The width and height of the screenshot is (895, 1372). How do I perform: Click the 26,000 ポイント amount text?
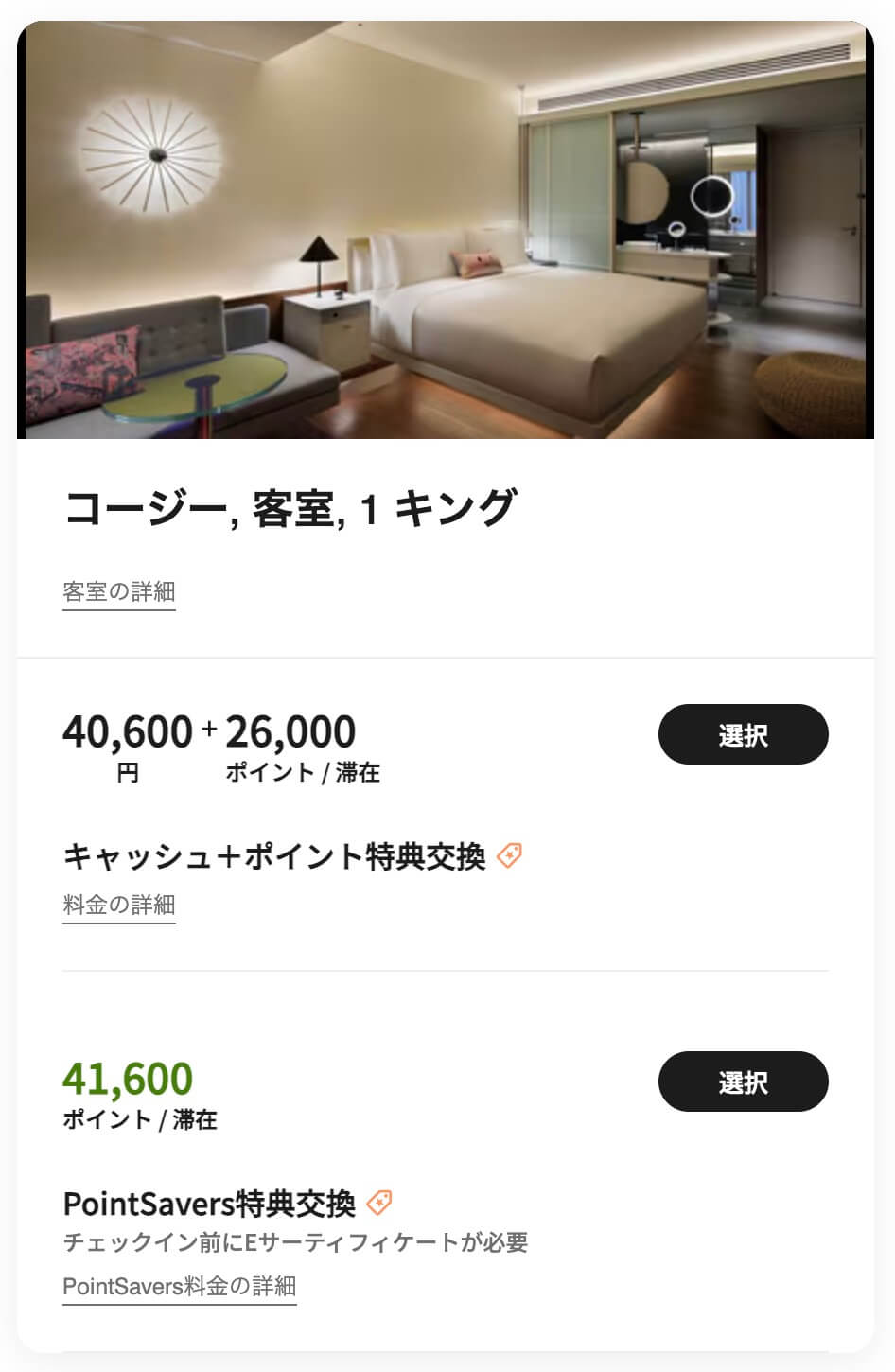[x=289, y=730]
